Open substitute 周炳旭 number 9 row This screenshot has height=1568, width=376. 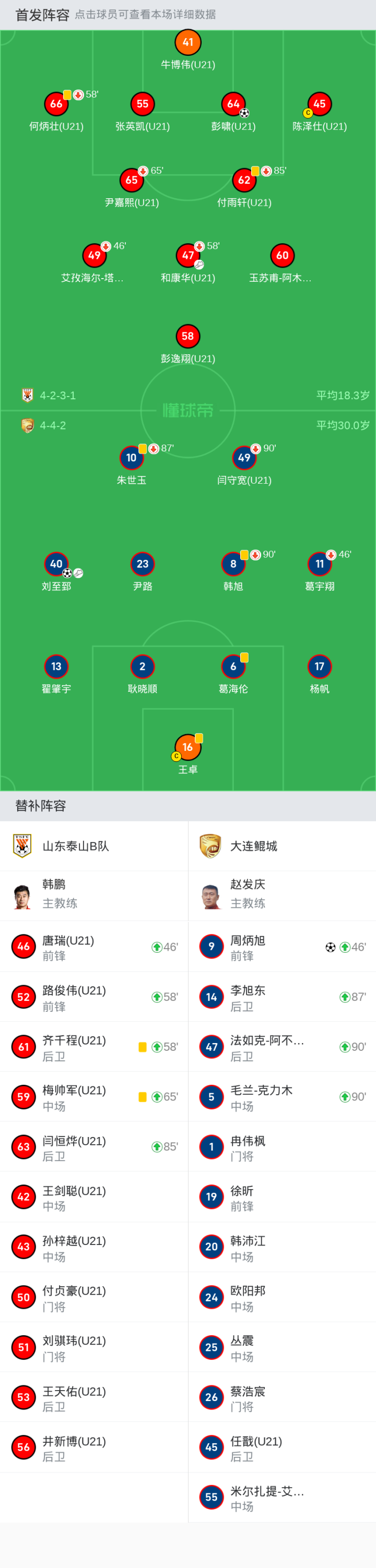tap(281, 947)
